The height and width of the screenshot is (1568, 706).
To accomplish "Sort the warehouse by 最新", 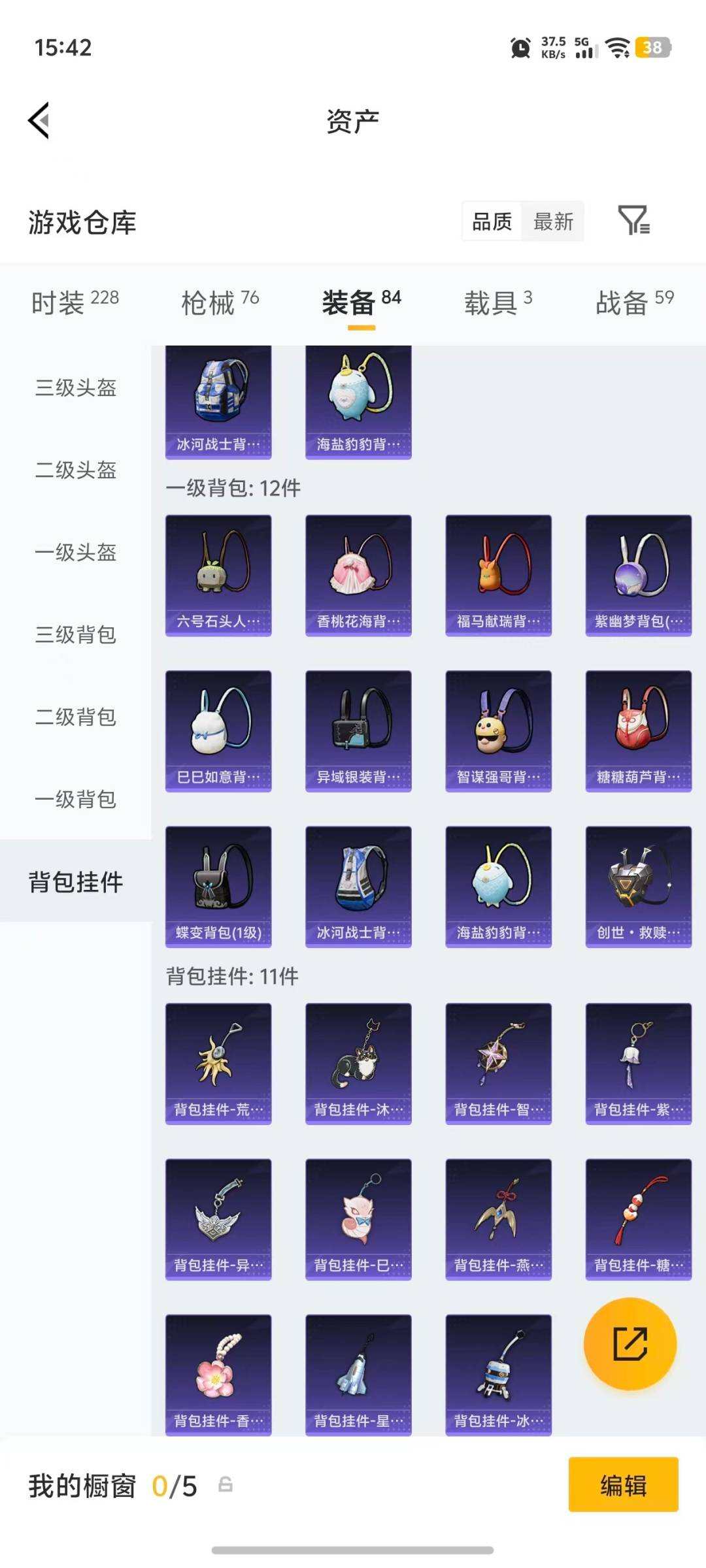I will pyautogui.click(x=553, y=222).
